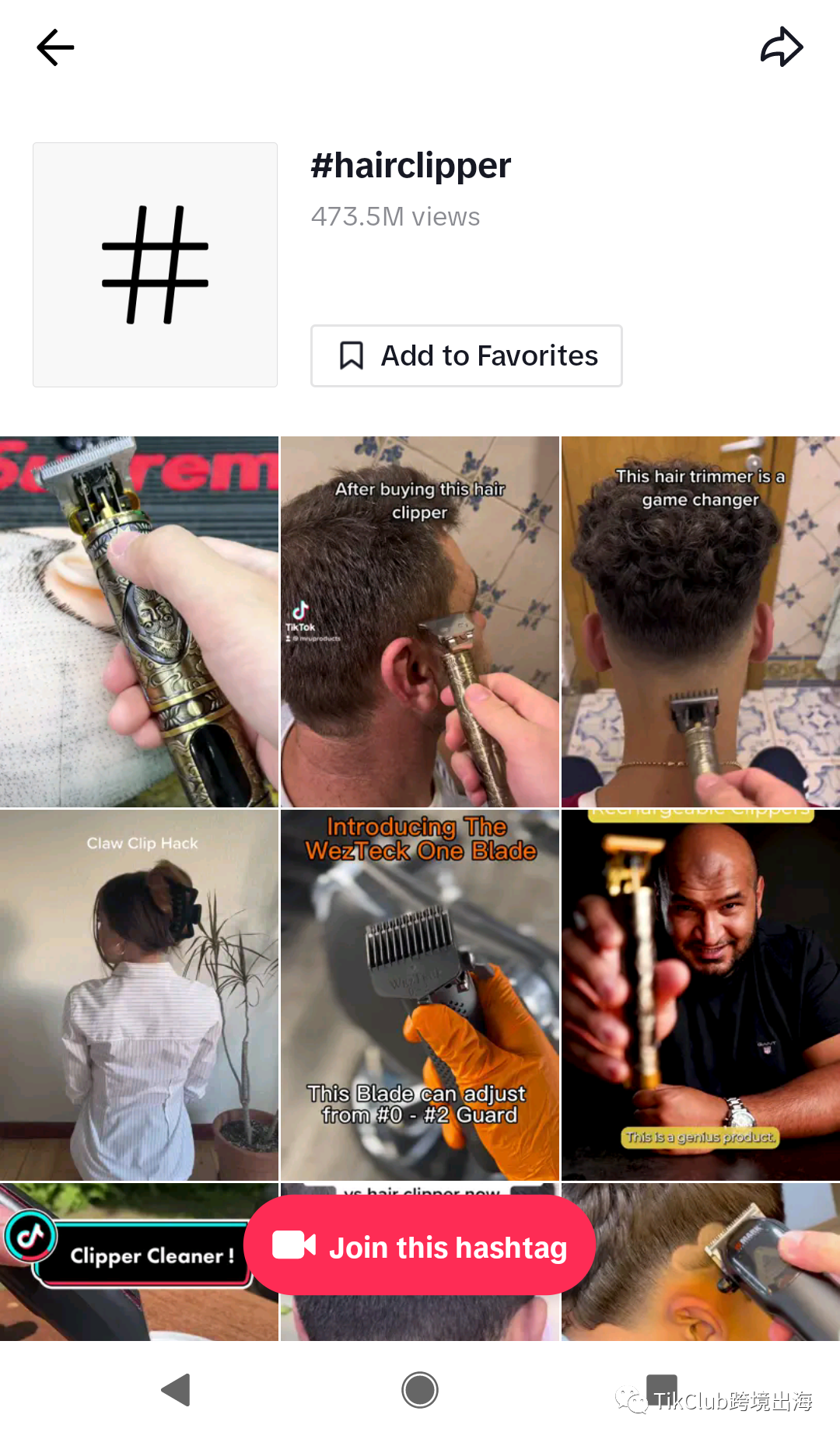
Task: Open the 'This is a genius product' video
Action: 700,996
